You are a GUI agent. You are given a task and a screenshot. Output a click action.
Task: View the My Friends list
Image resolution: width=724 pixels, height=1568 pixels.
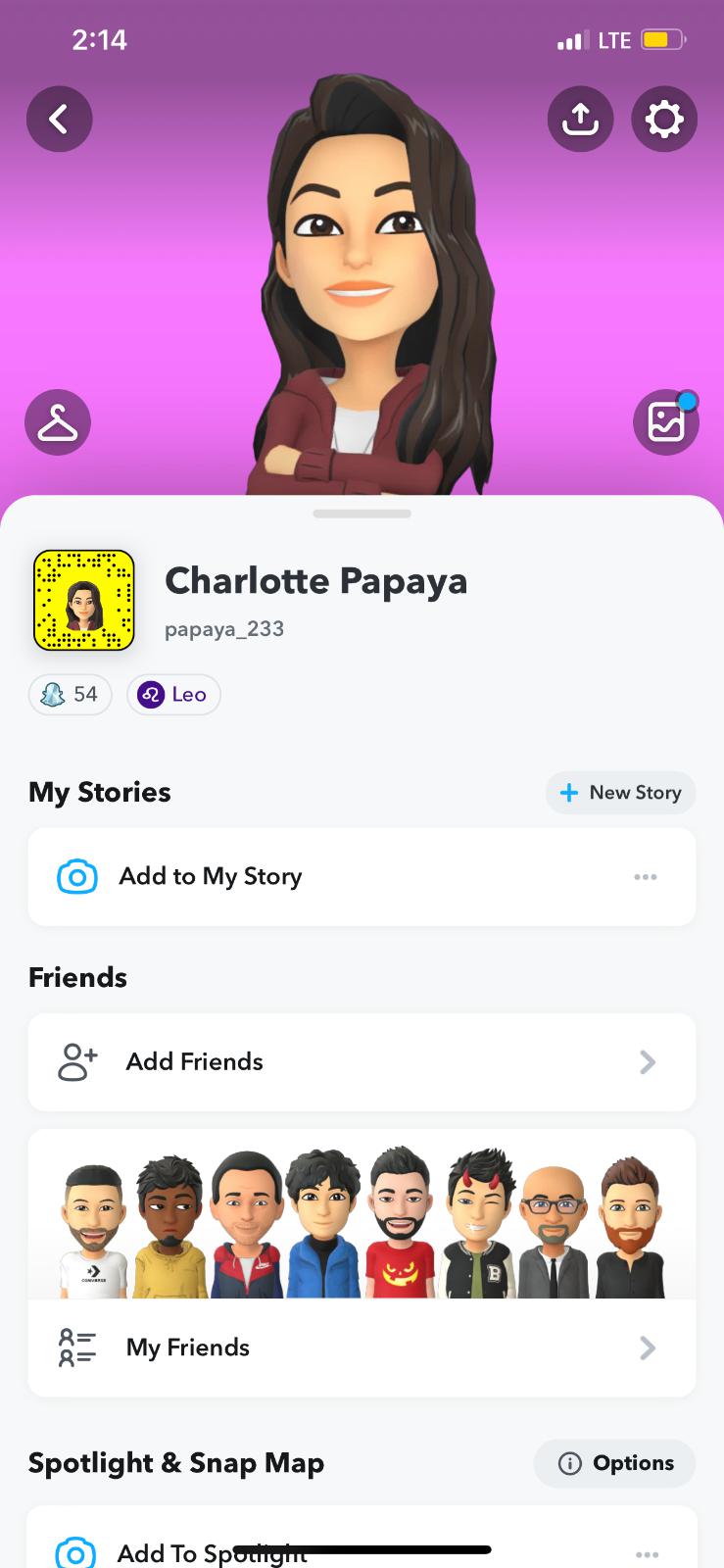pos(362,1347)
